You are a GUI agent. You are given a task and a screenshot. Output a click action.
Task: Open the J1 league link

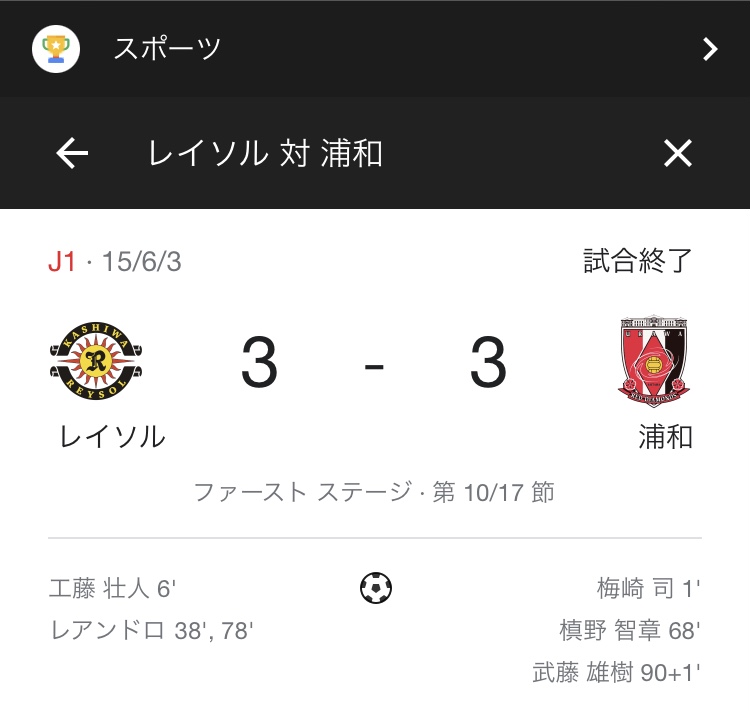pos(62,262)
